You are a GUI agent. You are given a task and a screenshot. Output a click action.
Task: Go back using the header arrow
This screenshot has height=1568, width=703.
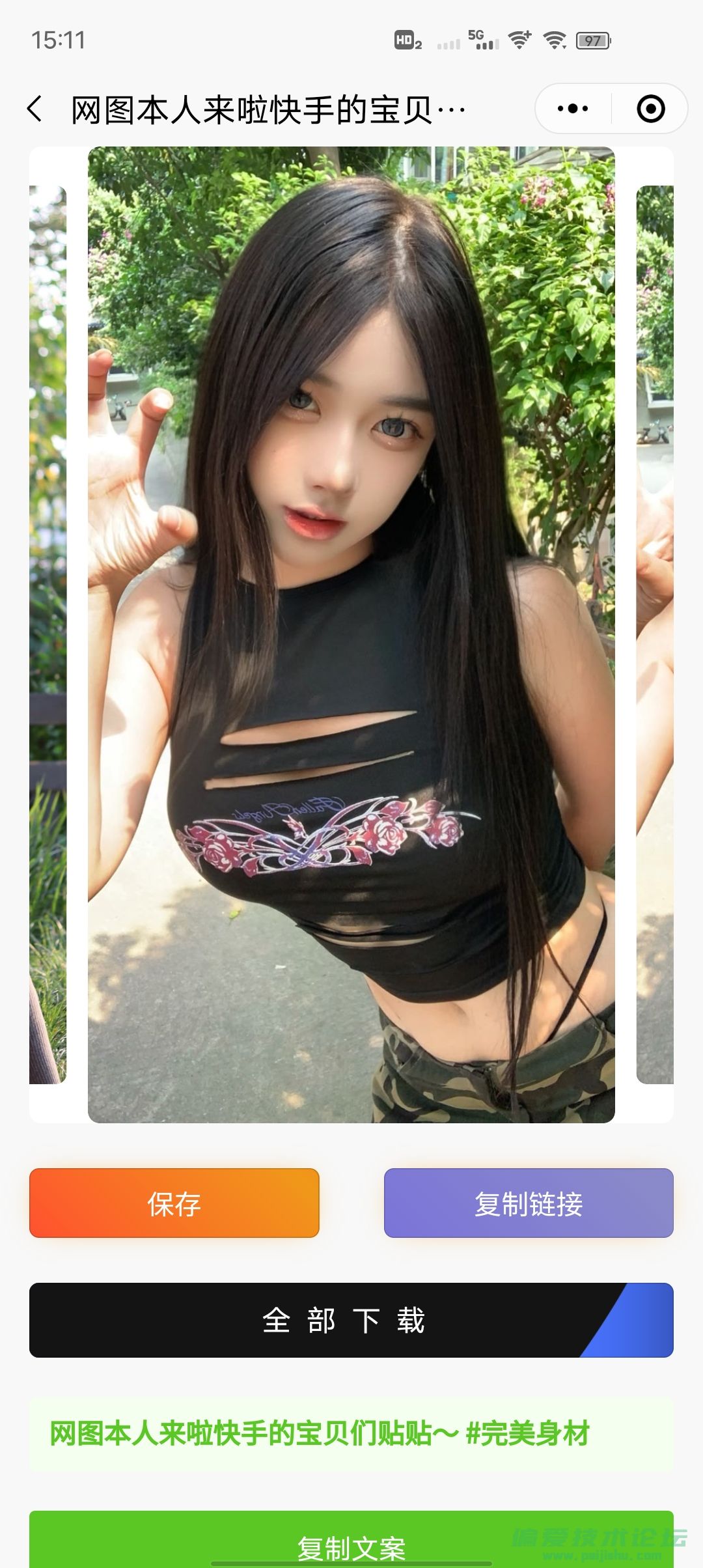pyautogui.click(x=36, y=109)
